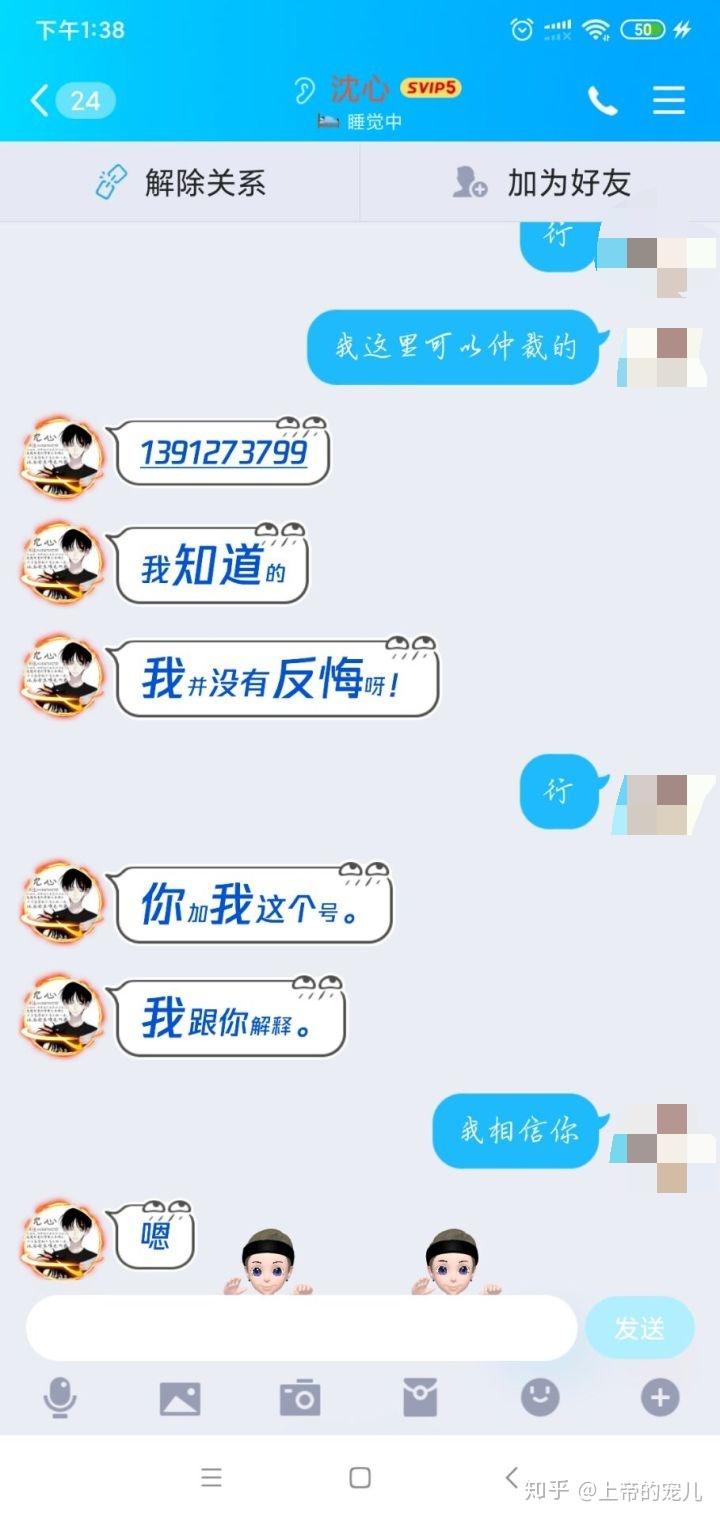Focus the message text field
Image resolution: width=720 pixels, height=1521 pixels.
(x=300, y=1328)
